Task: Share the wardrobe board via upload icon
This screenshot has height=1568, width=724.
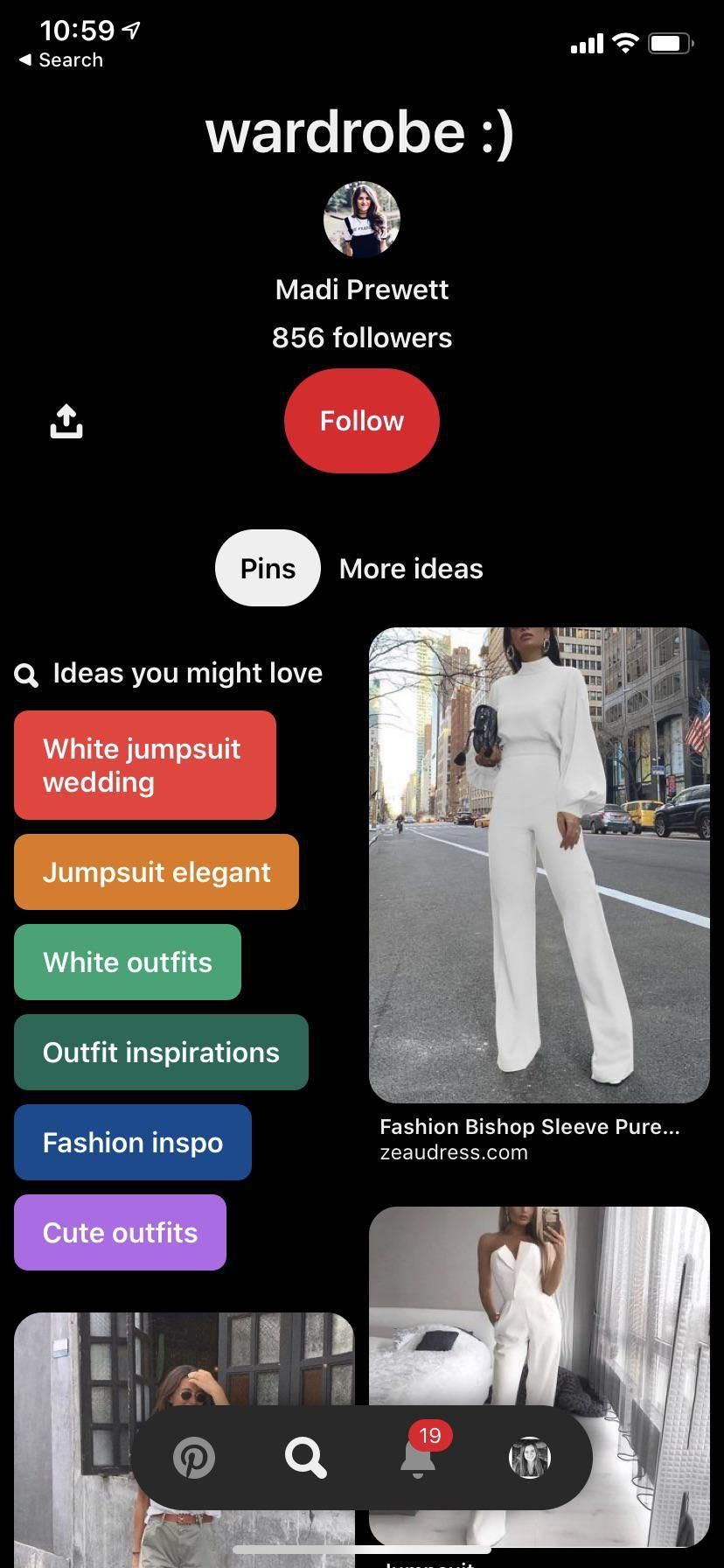Action: click(x=66, y=421)
